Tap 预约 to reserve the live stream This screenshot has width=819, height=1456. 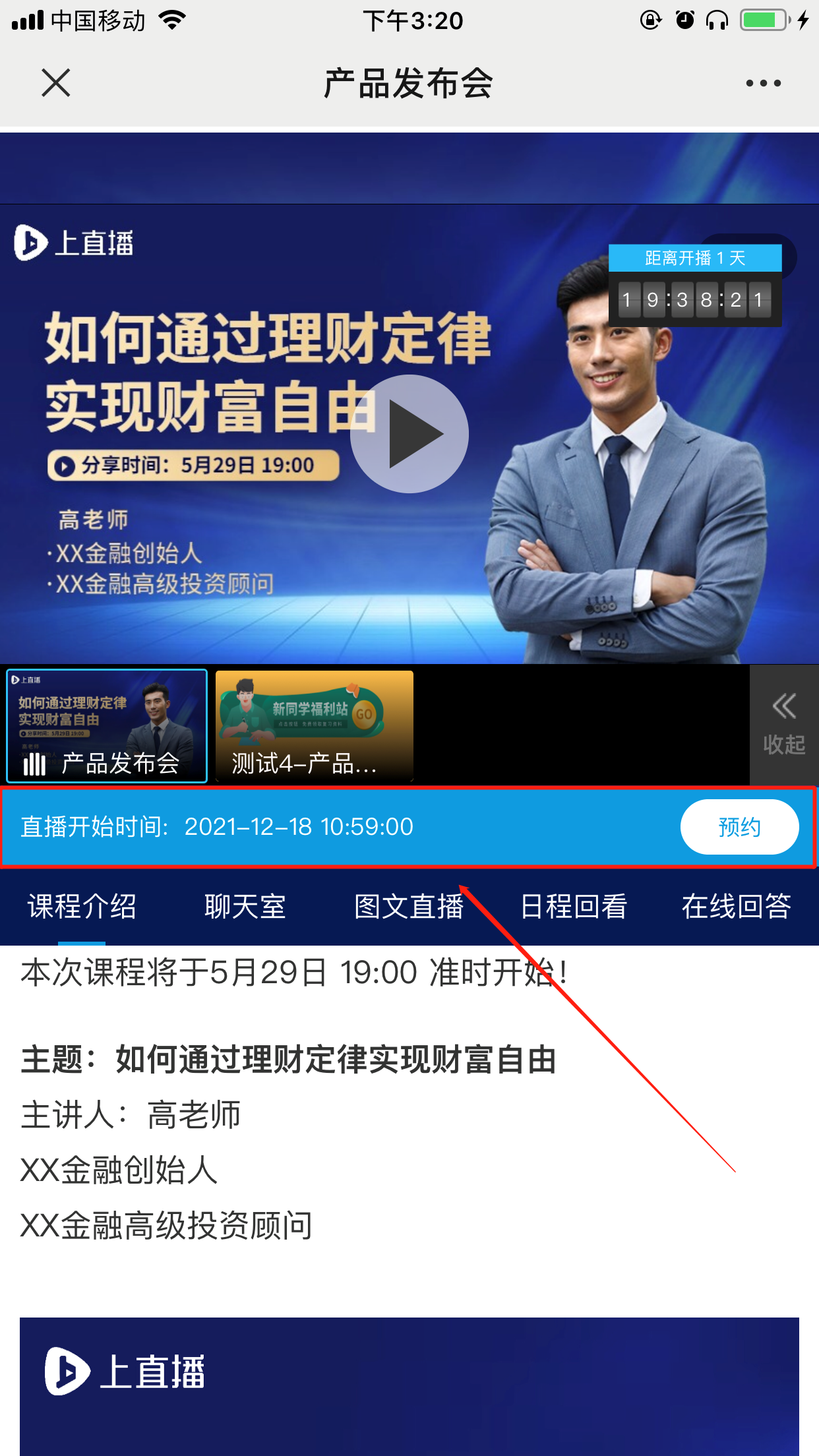click(739, 826)
